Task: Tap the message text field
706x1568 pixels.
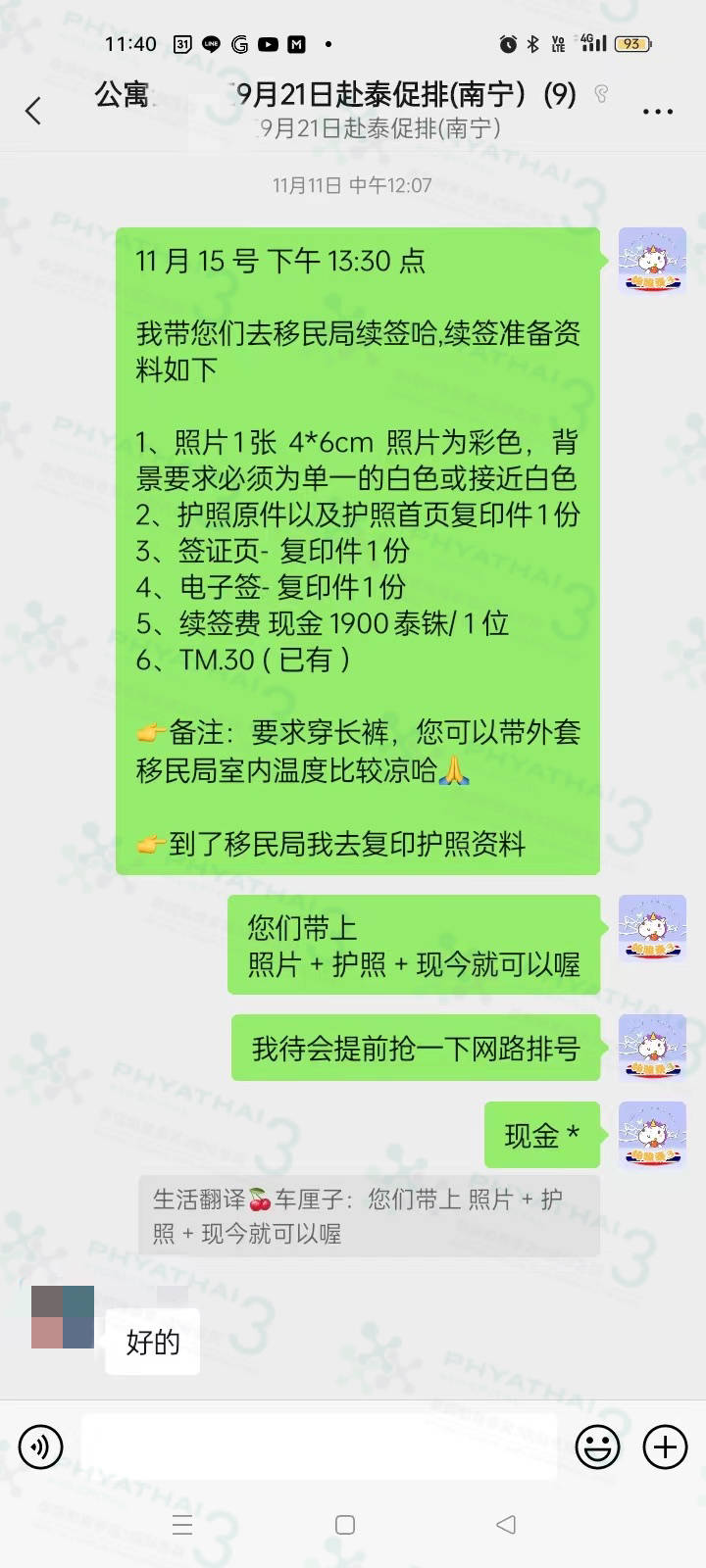Action: click(319, 1446)
